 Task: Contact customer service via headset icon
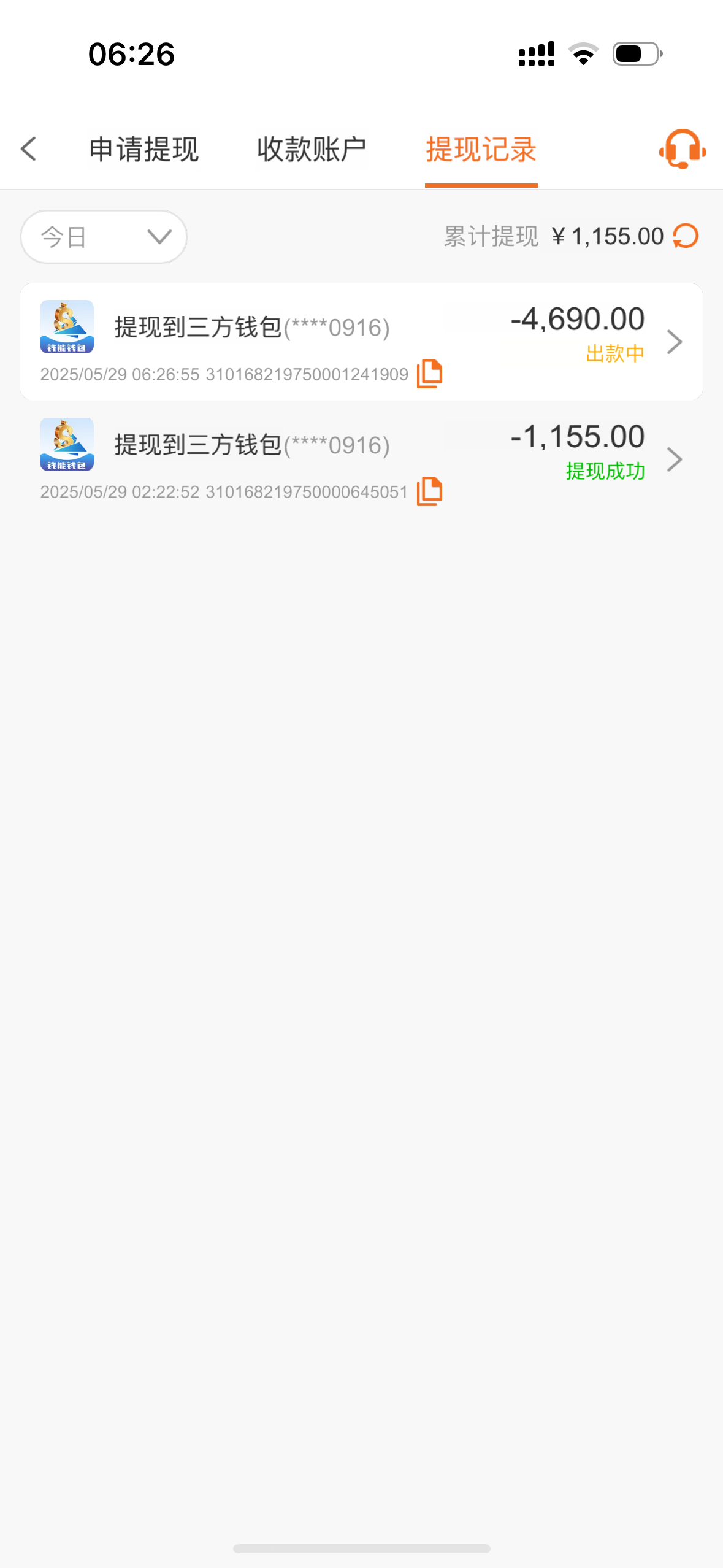[682, 149]
